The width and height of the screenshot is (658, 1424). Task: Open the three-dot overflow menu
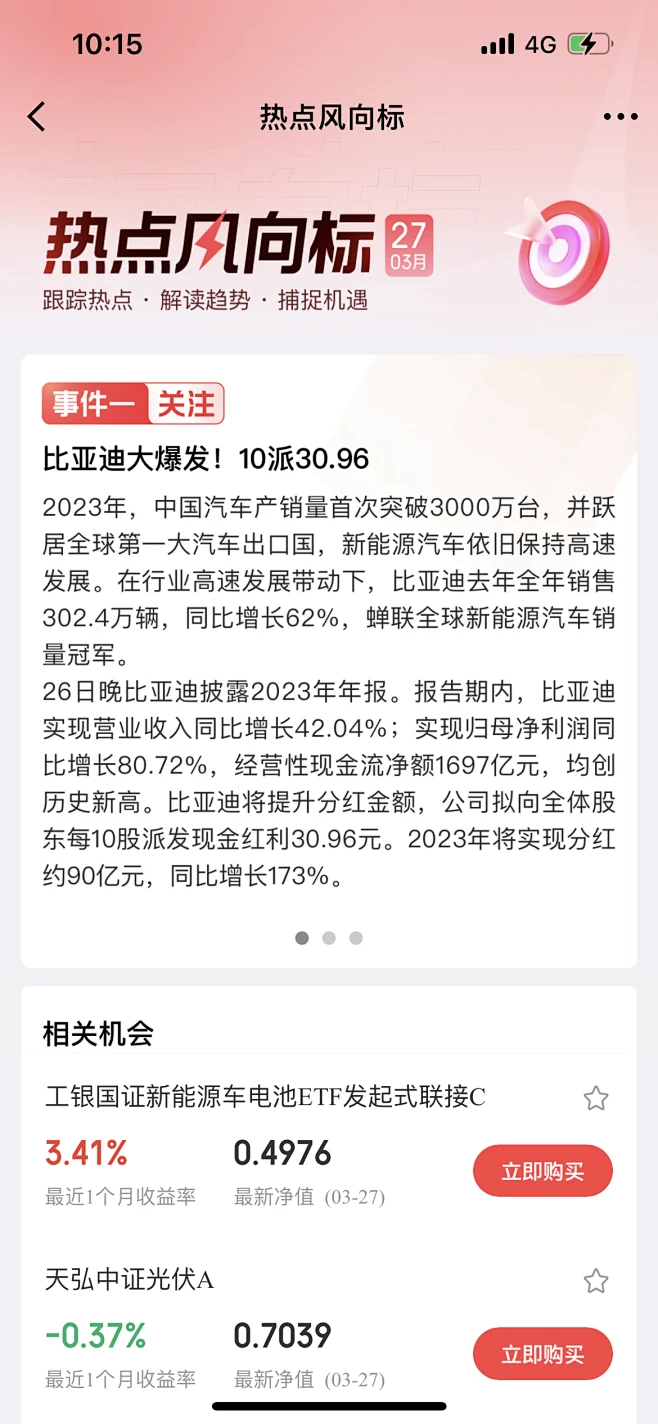coord(620,117)
